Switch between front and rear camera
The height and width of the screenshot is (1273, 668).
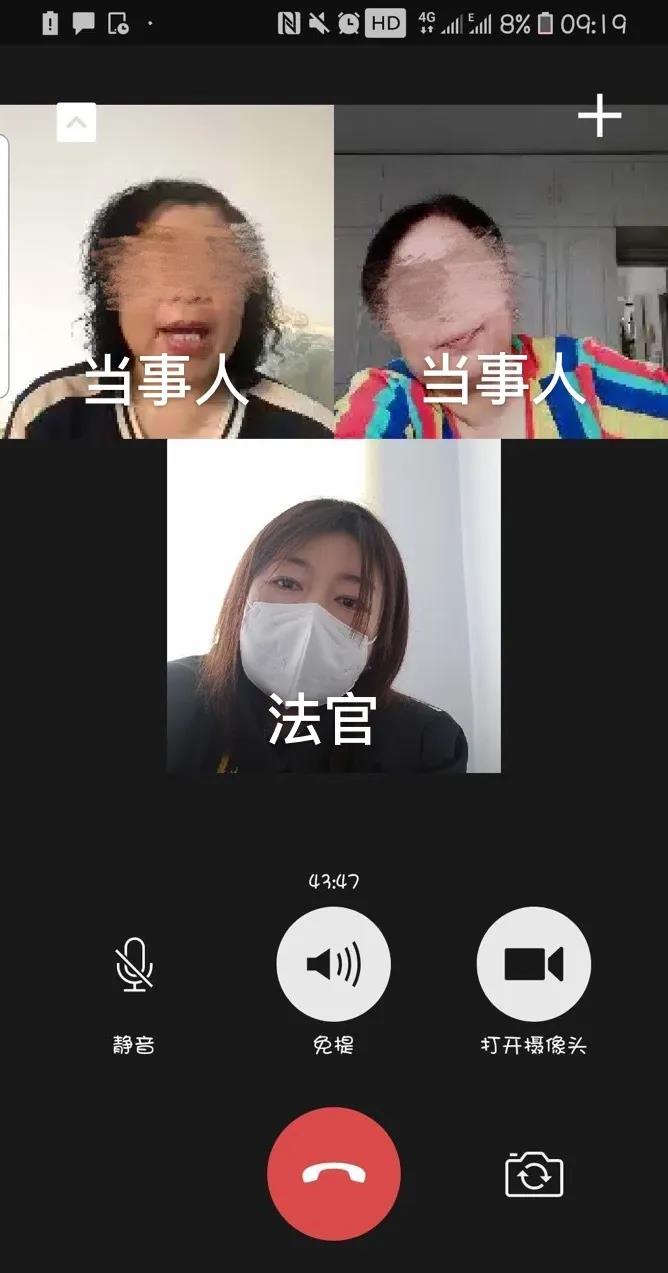534,1174
